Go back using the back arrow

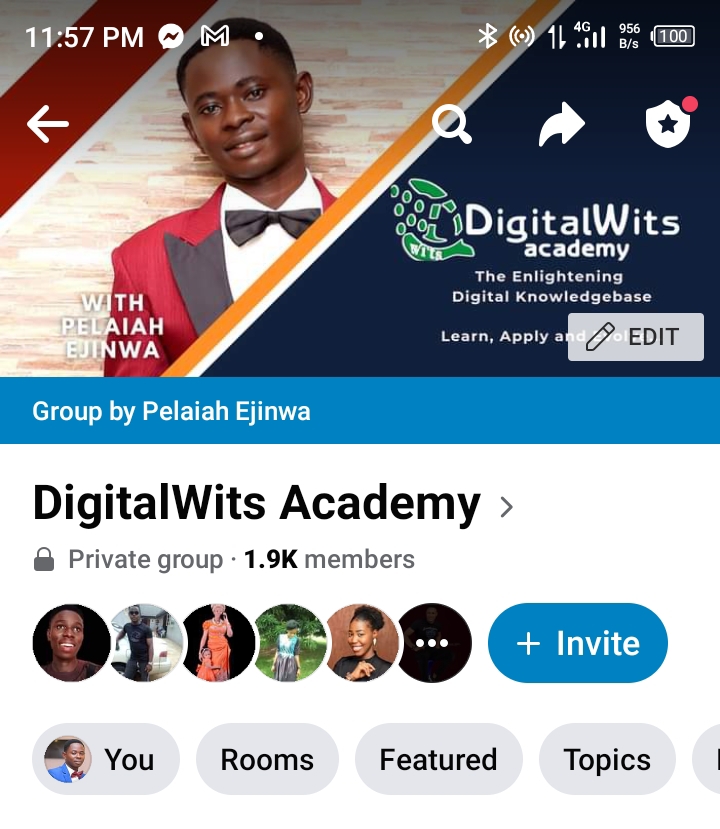[x=48, y=125]
